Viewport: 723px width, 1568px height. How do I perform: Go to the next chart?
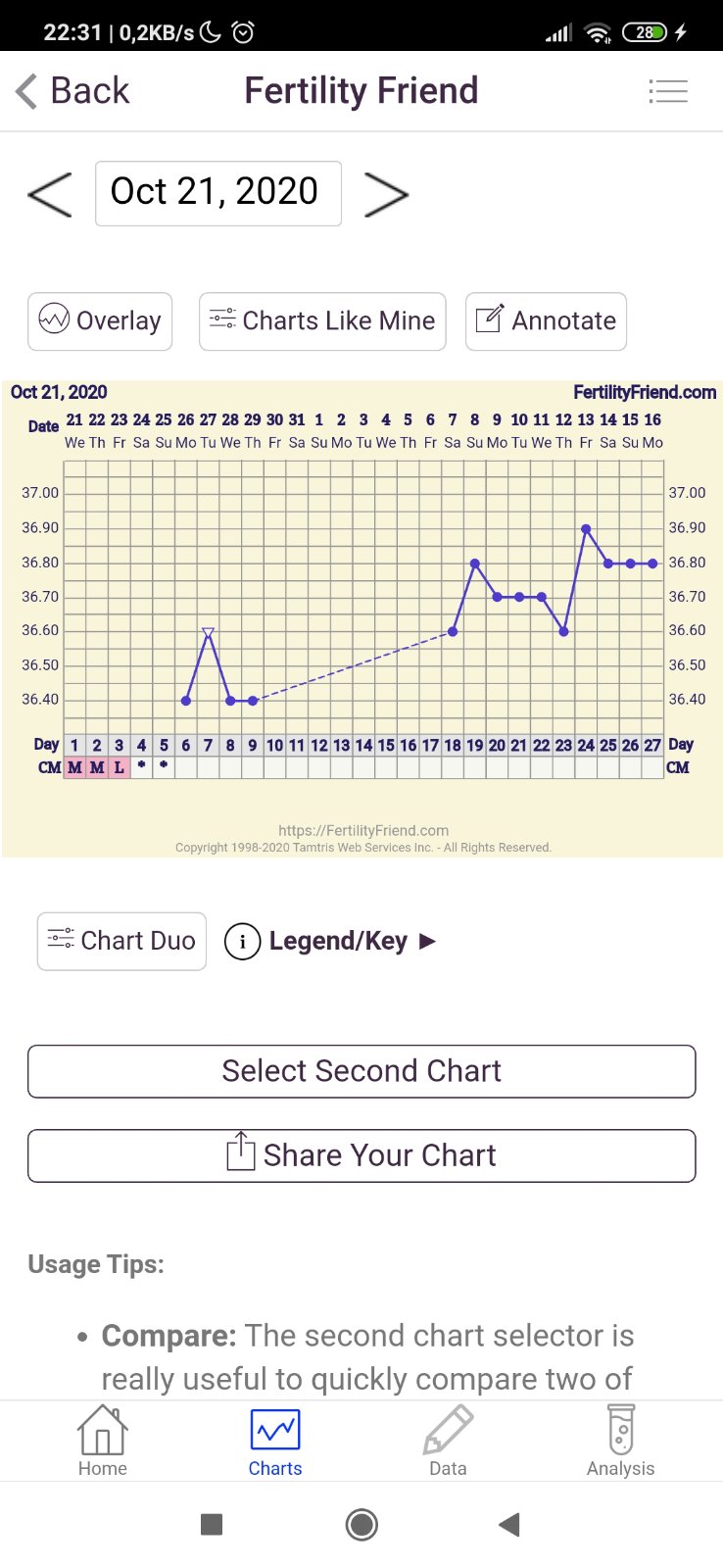click(386, 194)
